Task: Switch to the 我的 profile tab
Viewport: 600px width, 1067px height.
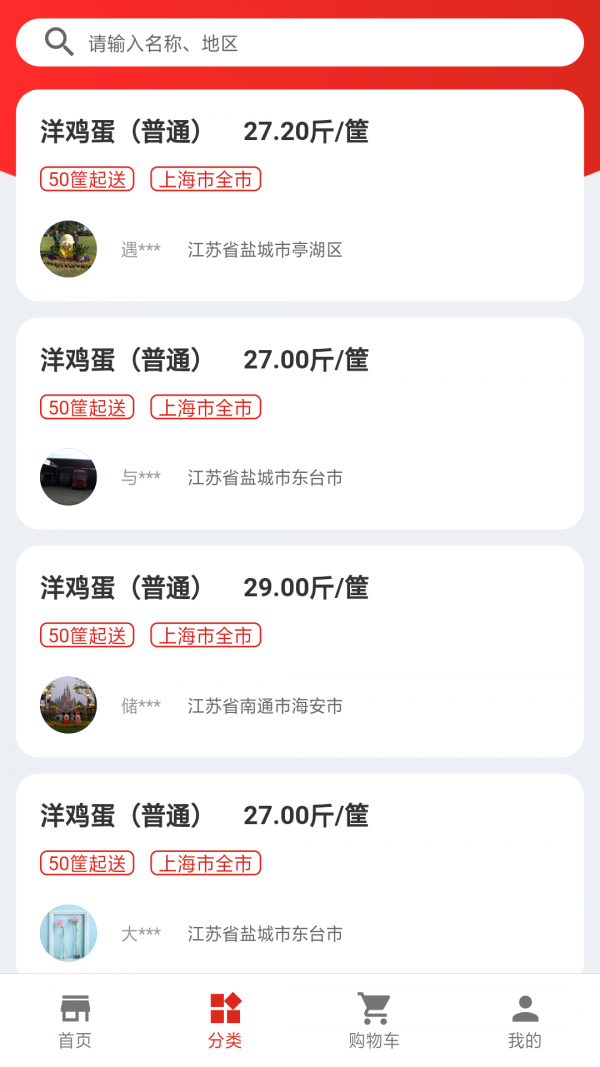Action: click(524, 1021)
